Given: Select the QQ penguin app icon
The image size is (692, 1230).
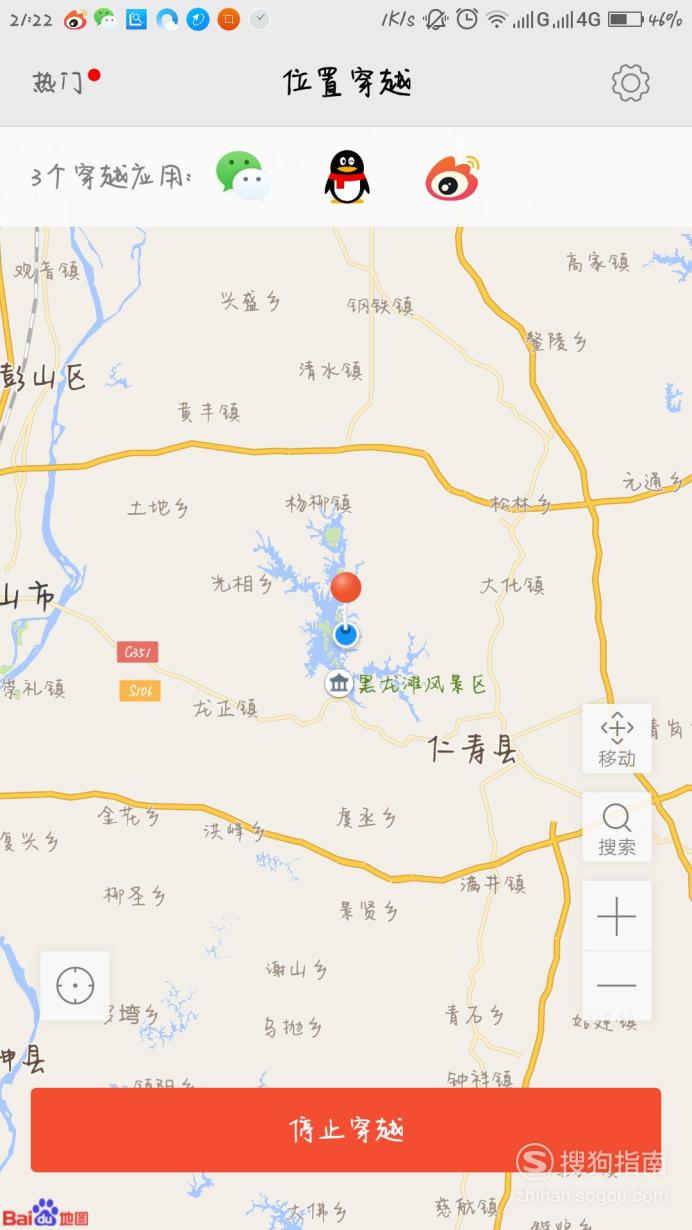Looking at the screenshot, I should (347, 177).
